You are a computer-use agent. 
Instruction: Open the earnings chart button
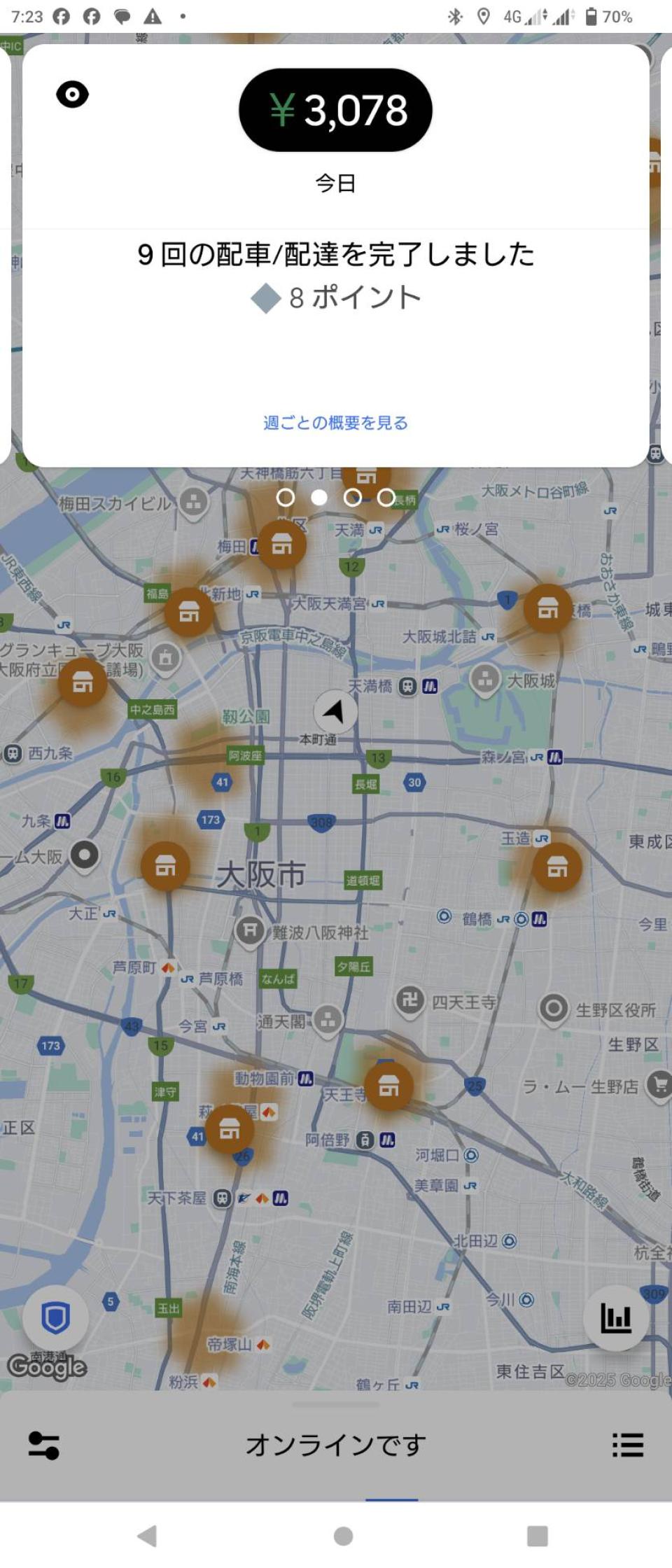pyautogui.click(x=615, y=1318)
